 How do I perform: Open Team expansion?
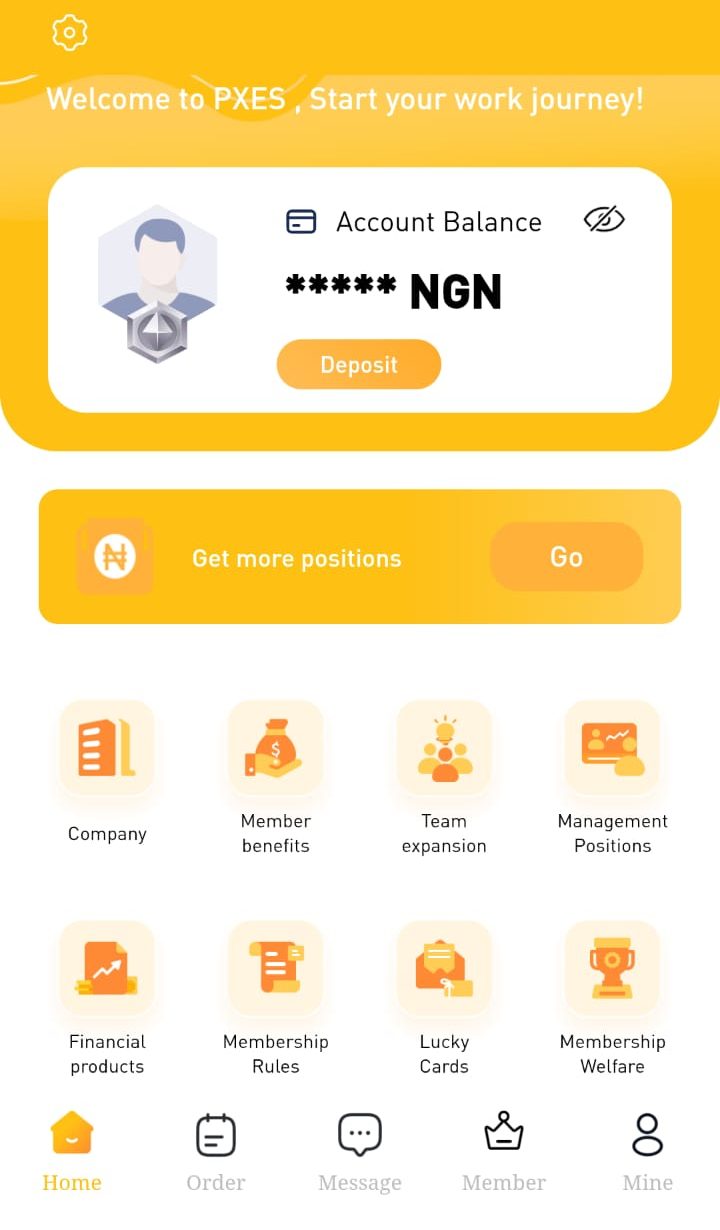pos(444,748)
